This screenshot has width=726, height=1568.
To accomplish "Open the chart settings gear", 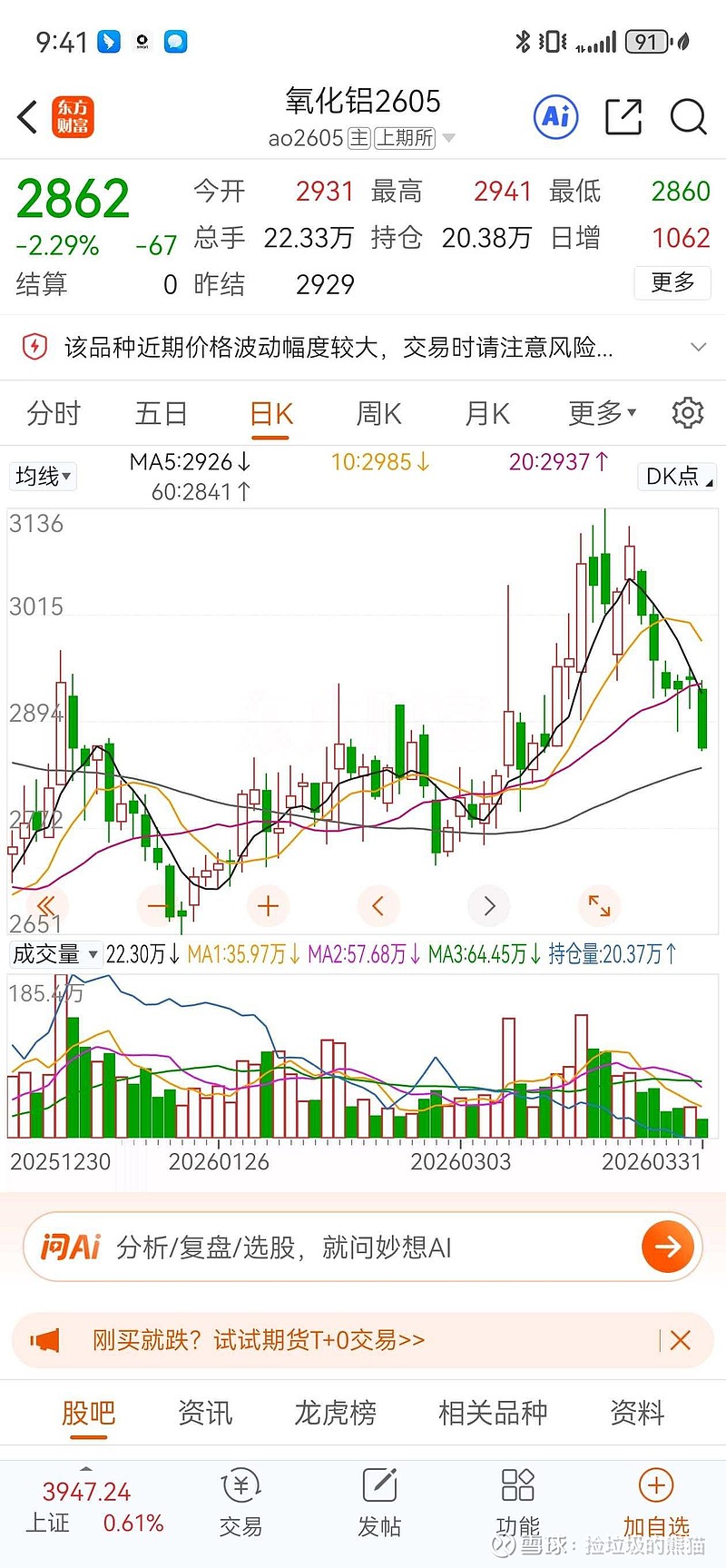I will click(687, 413).
